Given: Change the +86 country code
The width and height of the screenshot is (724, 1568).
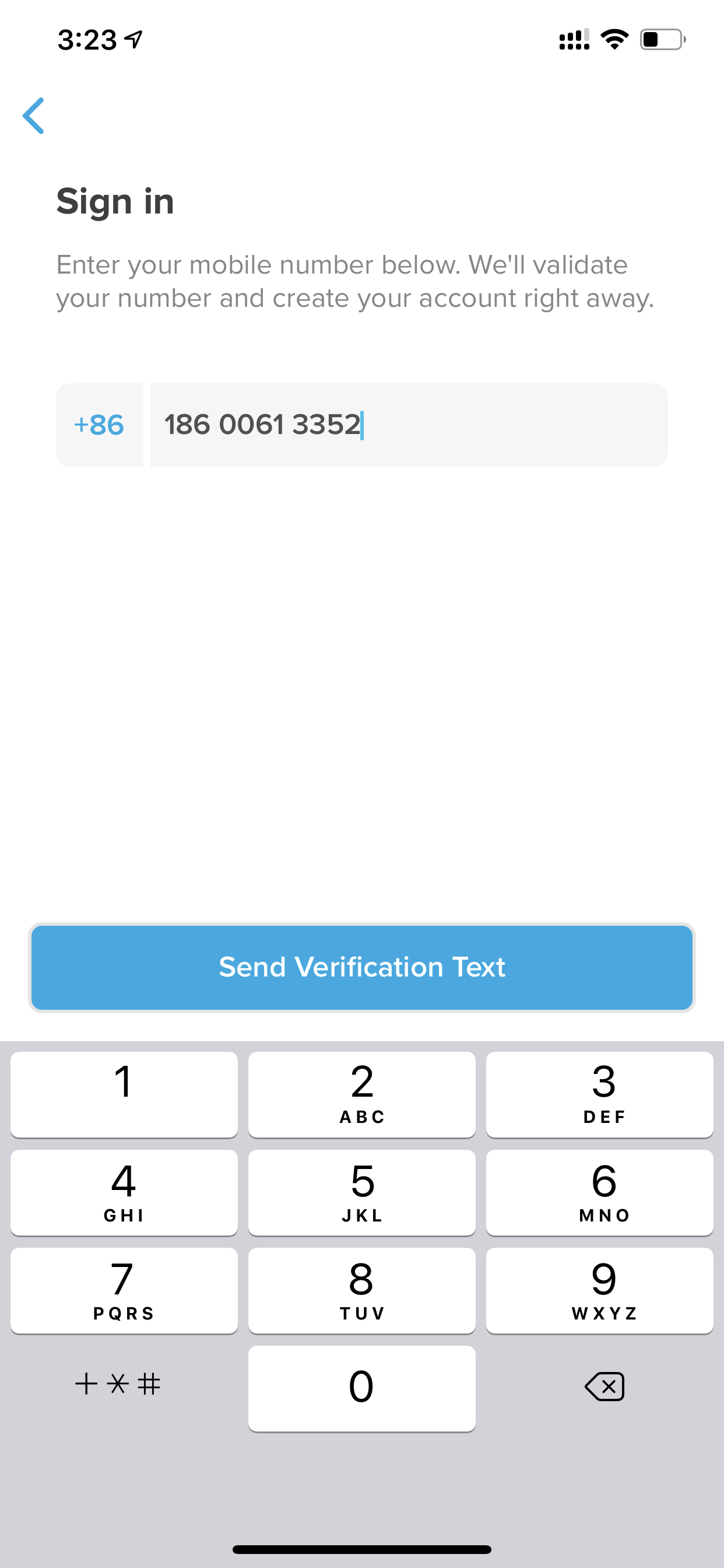Looking at the screenshot, I should coord(99,425).
